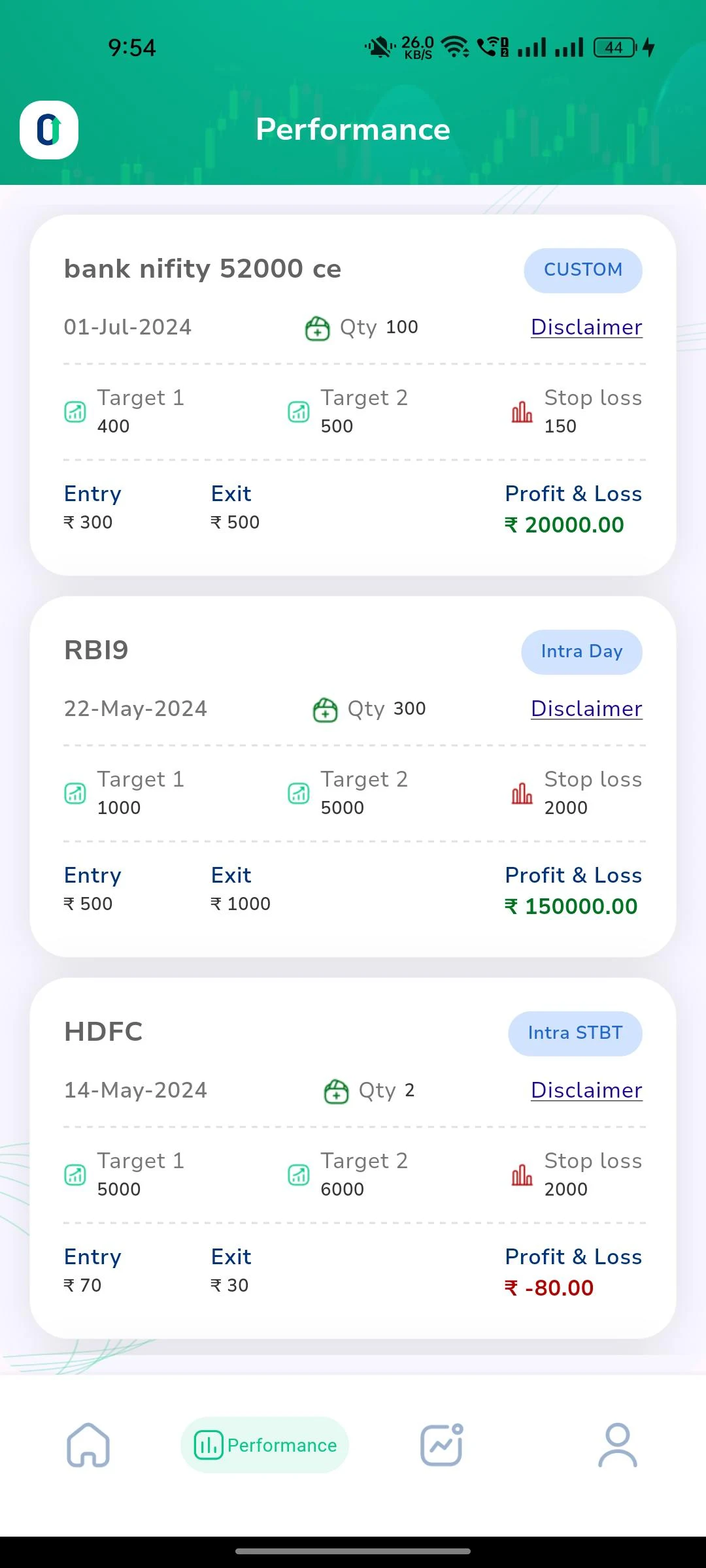The width and height of the screenshot is (706, 1568).
Task: Click the Intra Day badge on RBI9 card
Action: (581, 651)
